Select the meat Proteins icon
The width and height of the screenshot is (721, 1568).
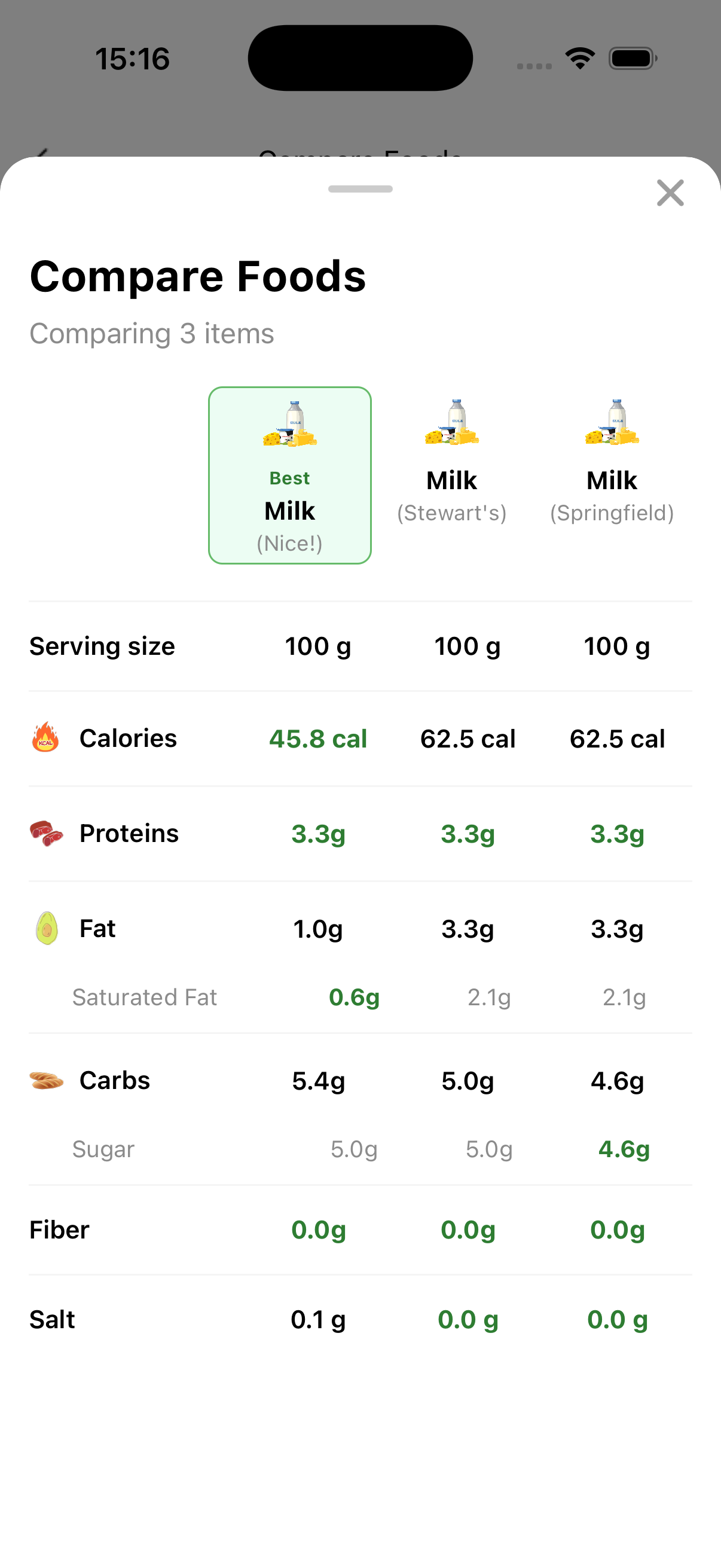[45, 832]
